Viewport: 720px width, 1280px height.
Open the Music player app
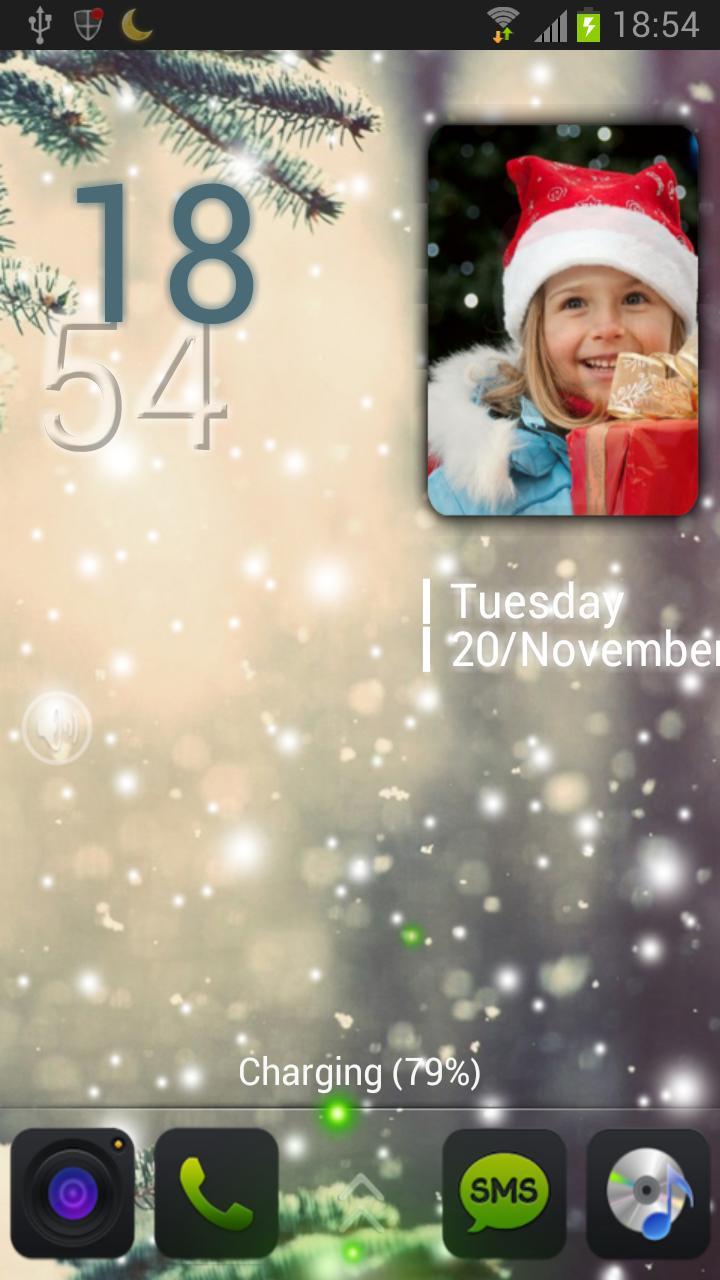[x=648, y=1192]
